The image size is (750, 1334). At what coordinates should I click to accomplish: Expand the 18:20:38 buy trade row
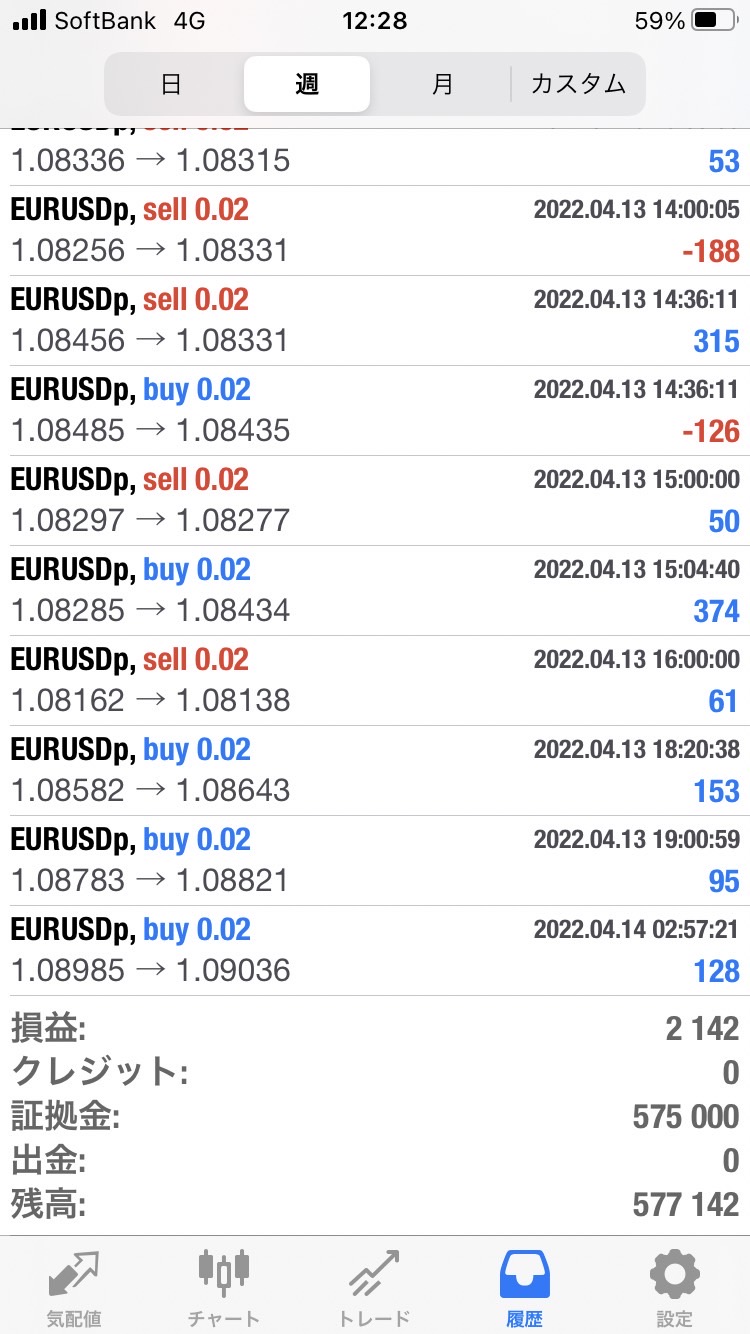(x=375, y=771)
